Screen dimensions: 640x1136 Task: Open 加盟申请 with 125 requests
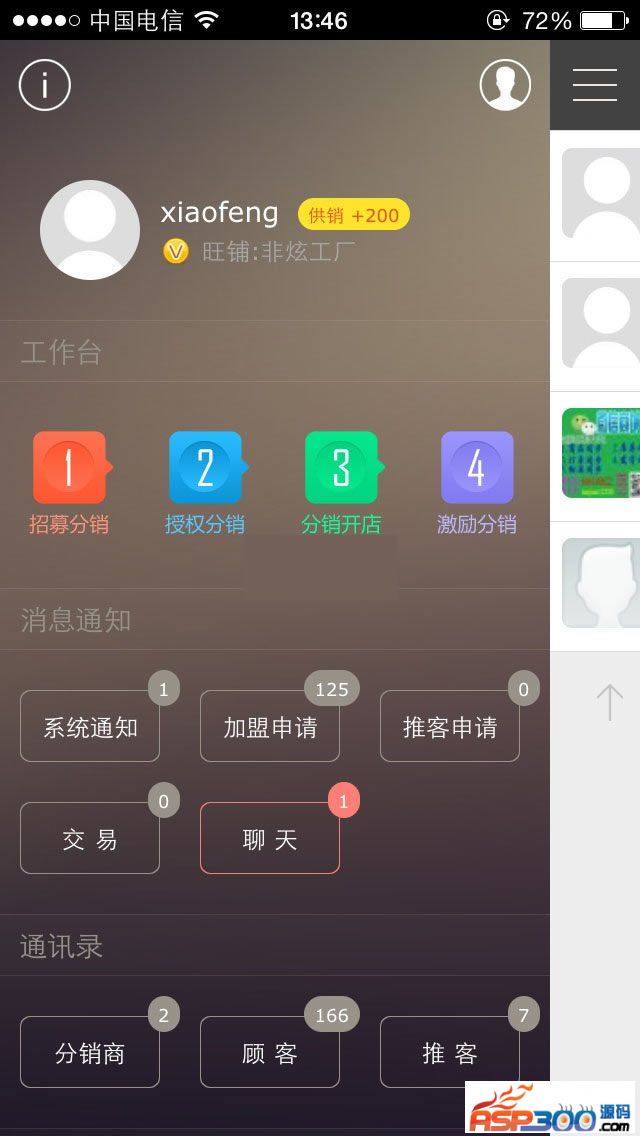point(270,727)
